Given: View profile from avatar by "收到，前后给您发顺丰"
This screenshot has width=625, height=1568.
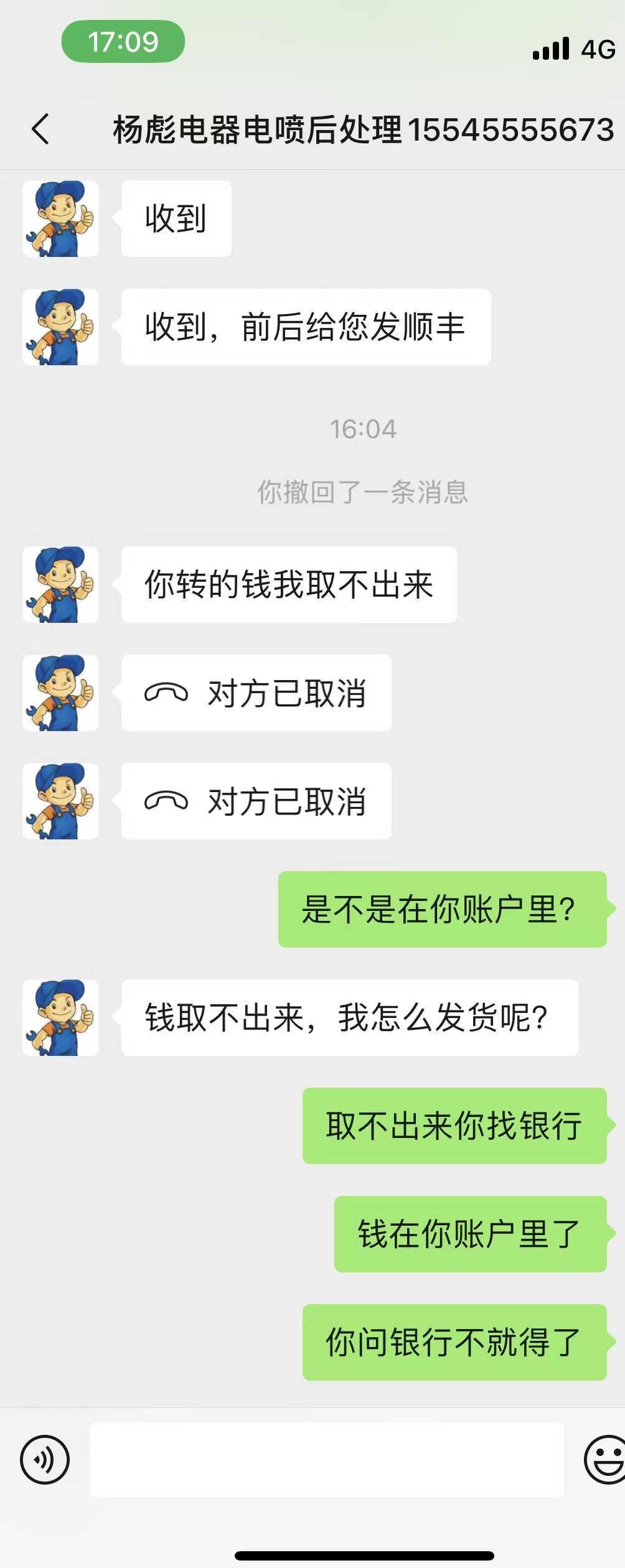Looking at the screenshot, I should (60, 327).
